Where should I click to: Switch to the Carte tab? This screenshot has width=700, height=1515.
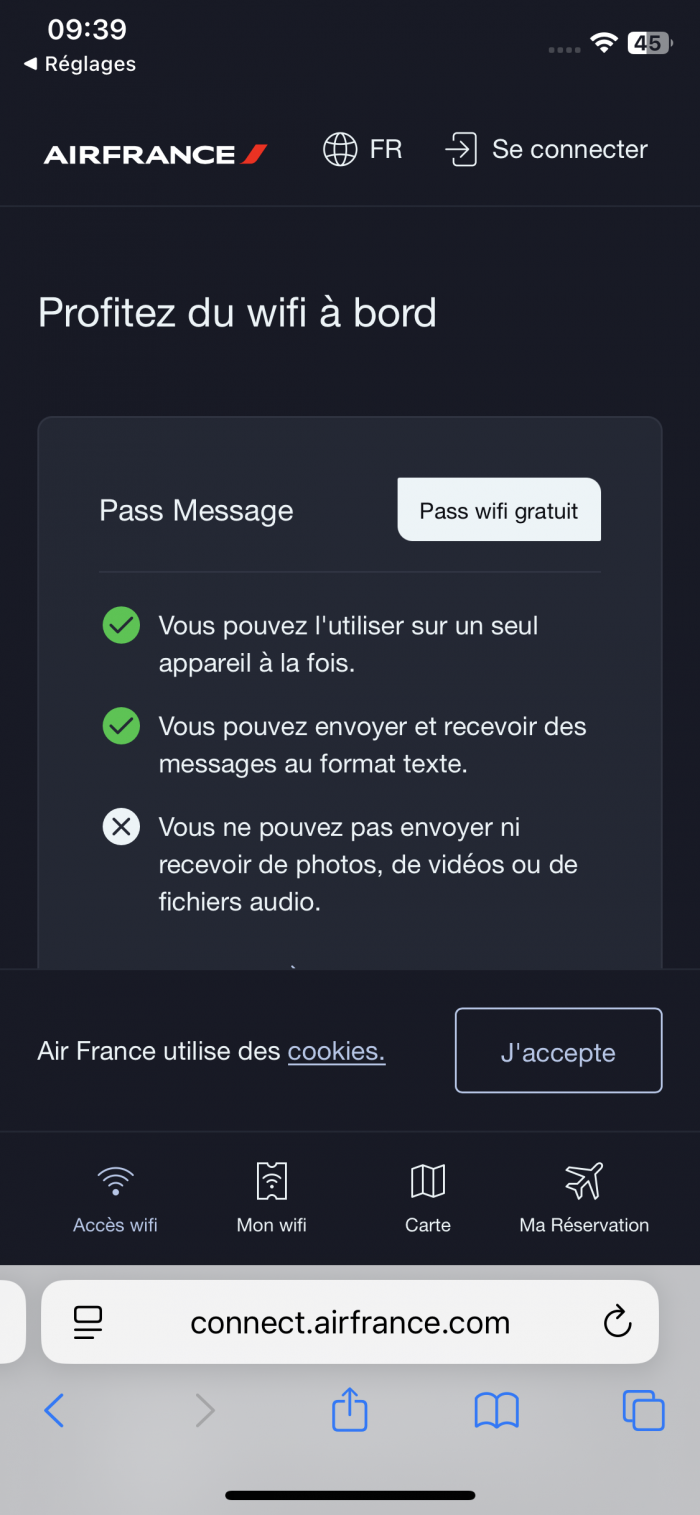tap(428, 1198)
